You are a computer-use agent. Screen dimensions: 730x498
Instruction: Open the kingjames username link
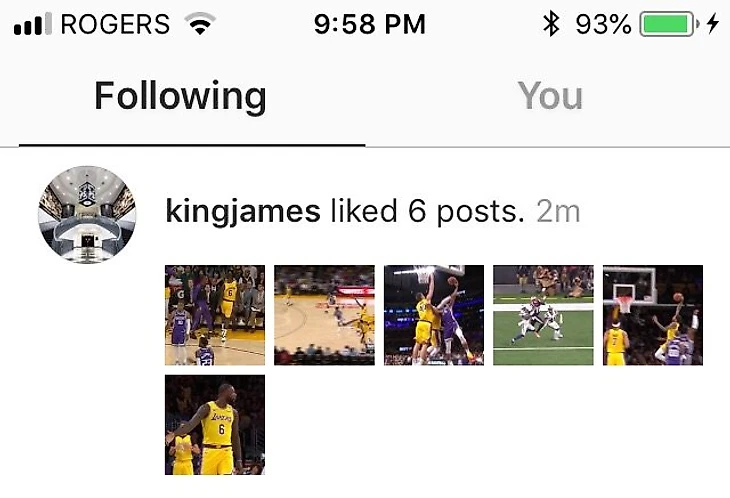tap(242, 211)
